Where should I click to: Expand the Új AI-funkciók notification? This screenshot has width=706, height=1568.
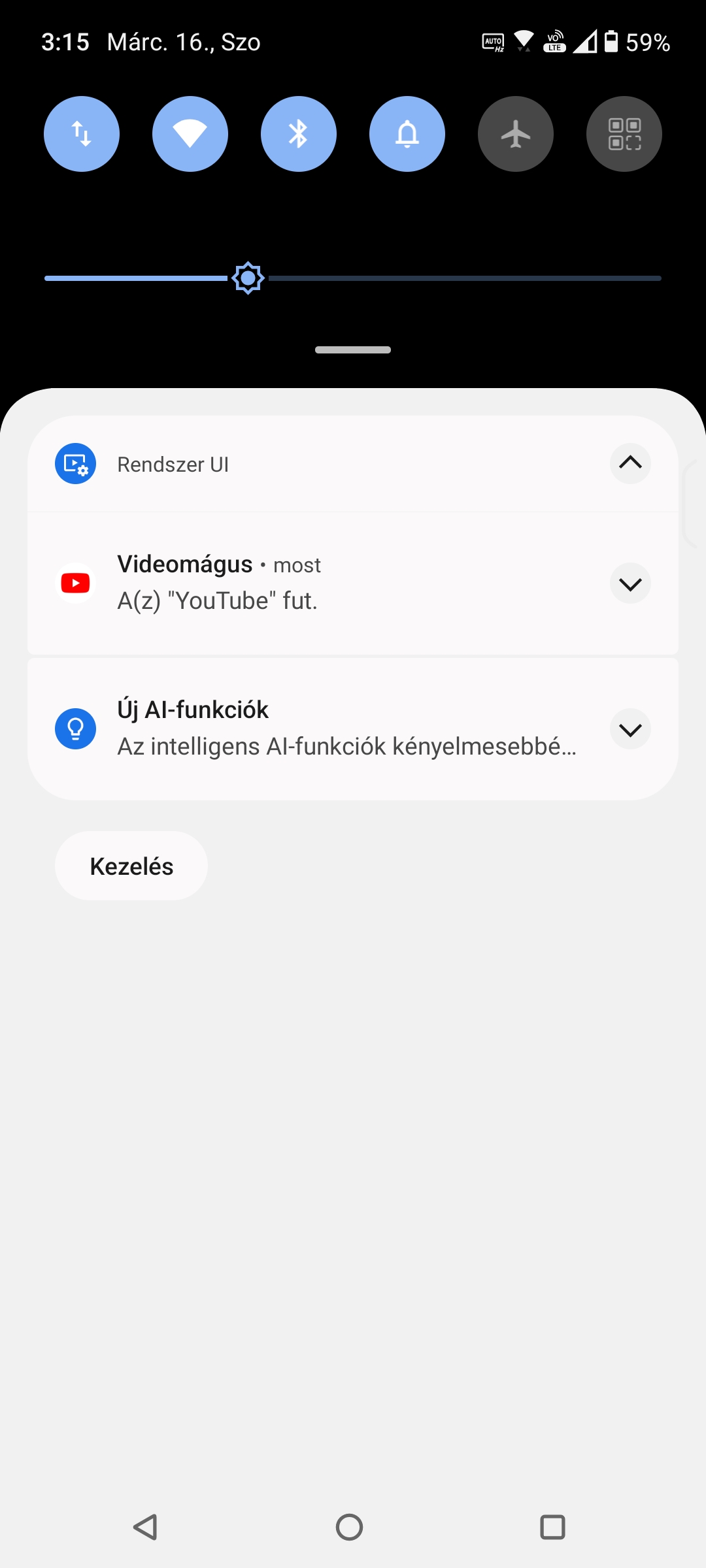630,729
